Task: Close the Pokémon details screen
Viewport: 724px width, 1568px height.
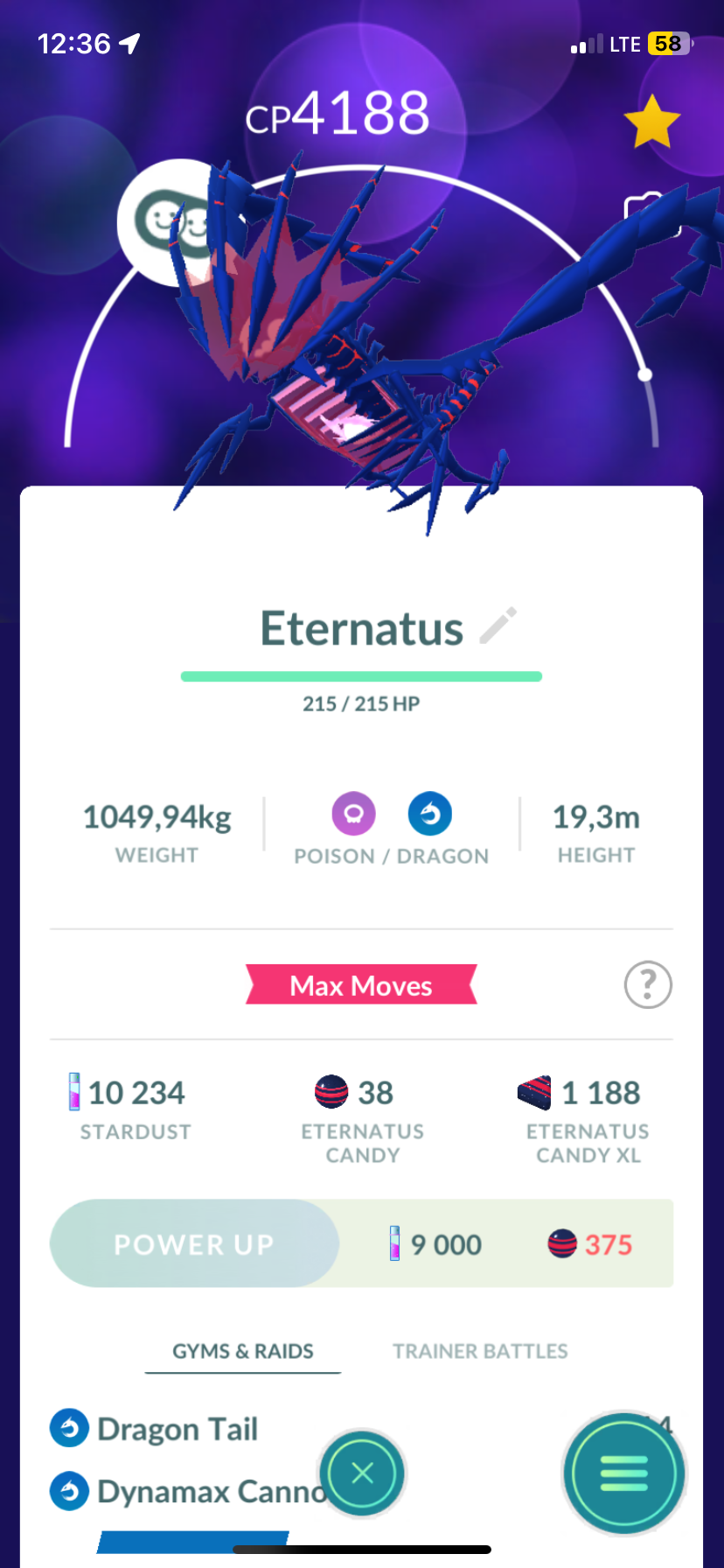Action: pyautogui.click(x=362, y=1473)
